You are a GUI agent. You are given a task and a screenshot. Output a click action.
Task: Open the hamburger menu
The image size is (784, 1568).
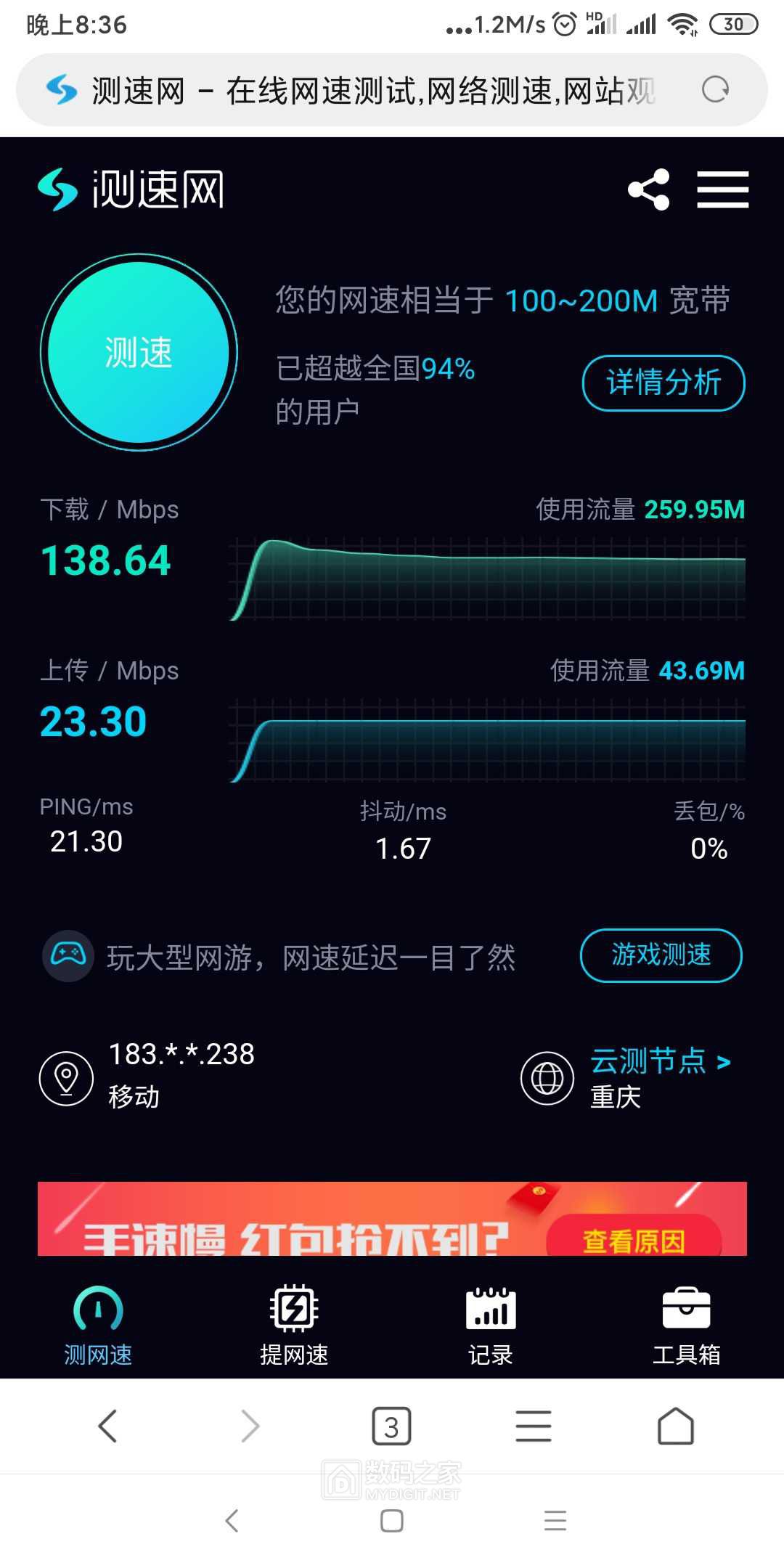click(722, 189)
